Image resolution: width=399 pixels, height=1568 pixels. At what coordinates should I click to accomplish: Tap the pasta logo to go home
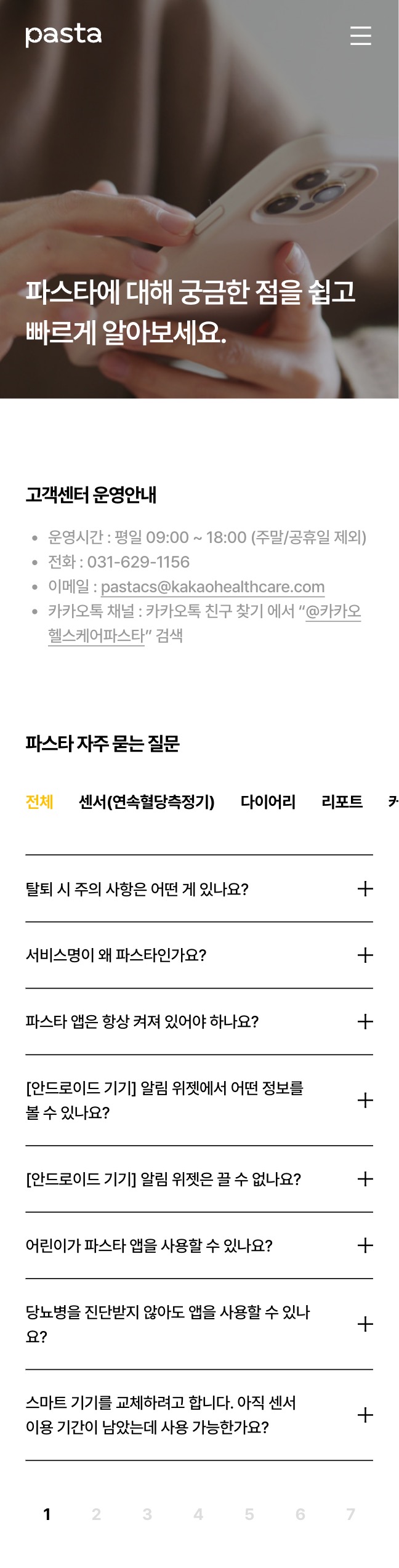pyautogui.click(x=63, y=36)
